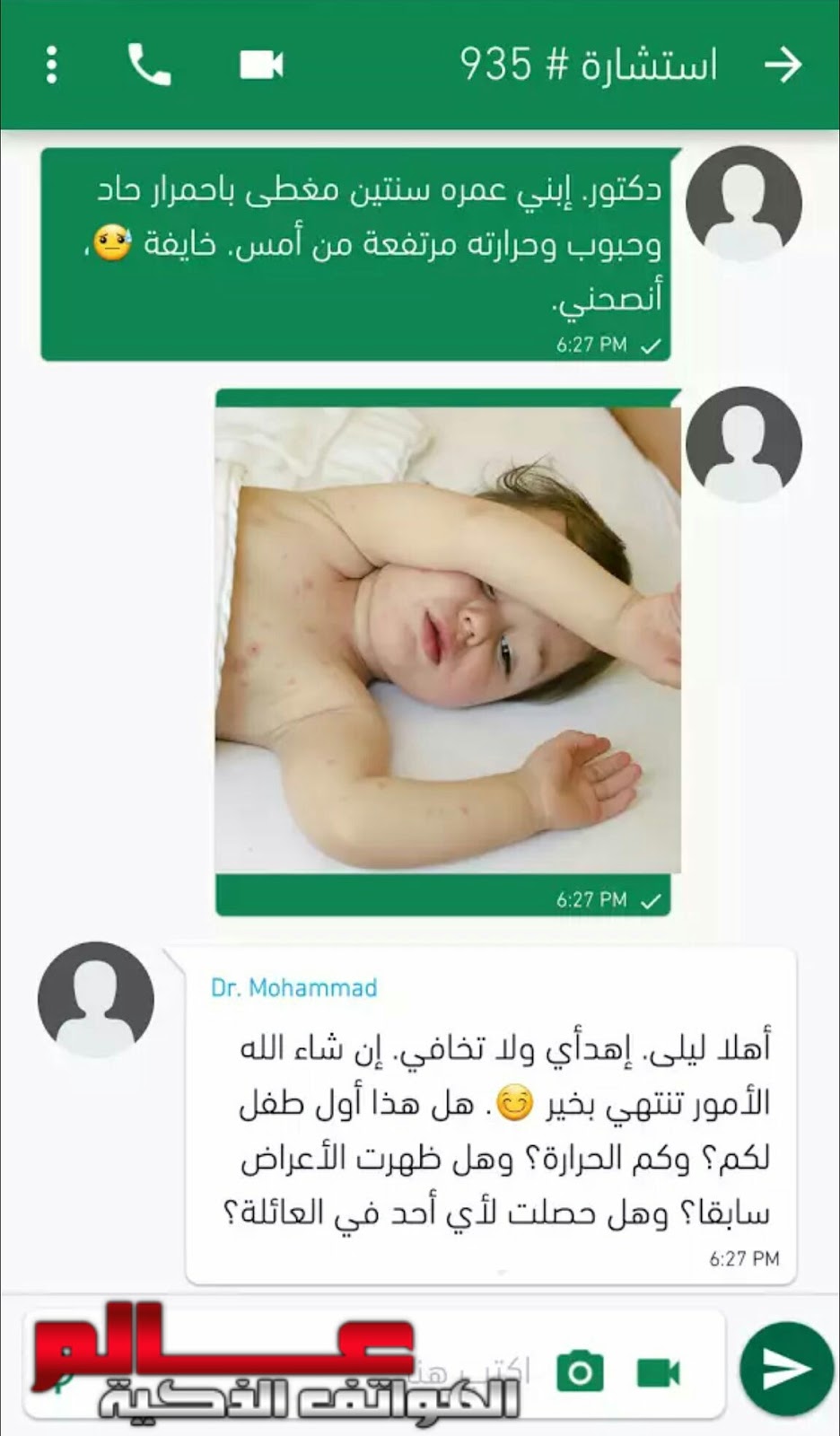Send the message
The height and width of the screenshot is (1436, 840).
point(786,1369)
